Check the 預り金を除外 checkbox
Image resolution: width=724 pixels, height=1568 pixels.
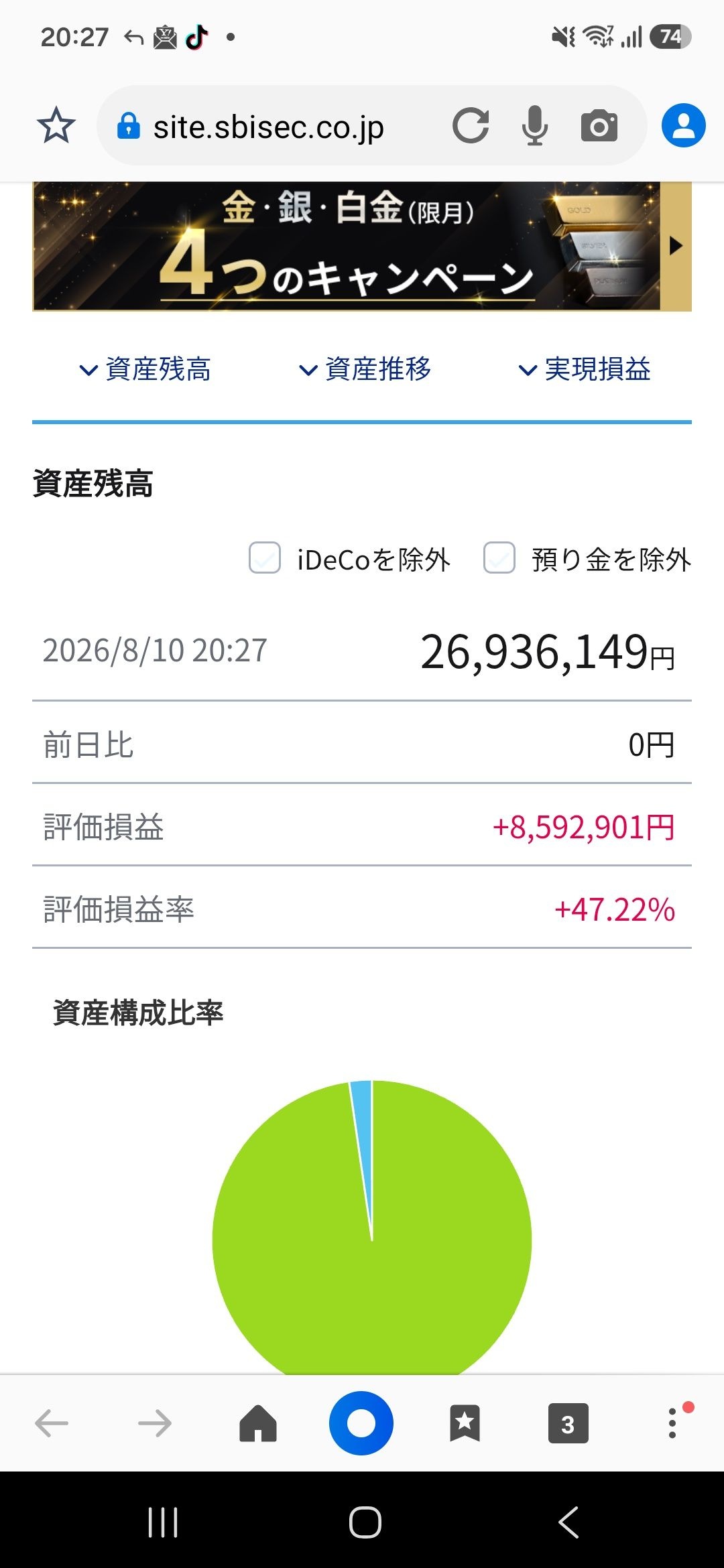pyautogui.click(x=499, y=558)
